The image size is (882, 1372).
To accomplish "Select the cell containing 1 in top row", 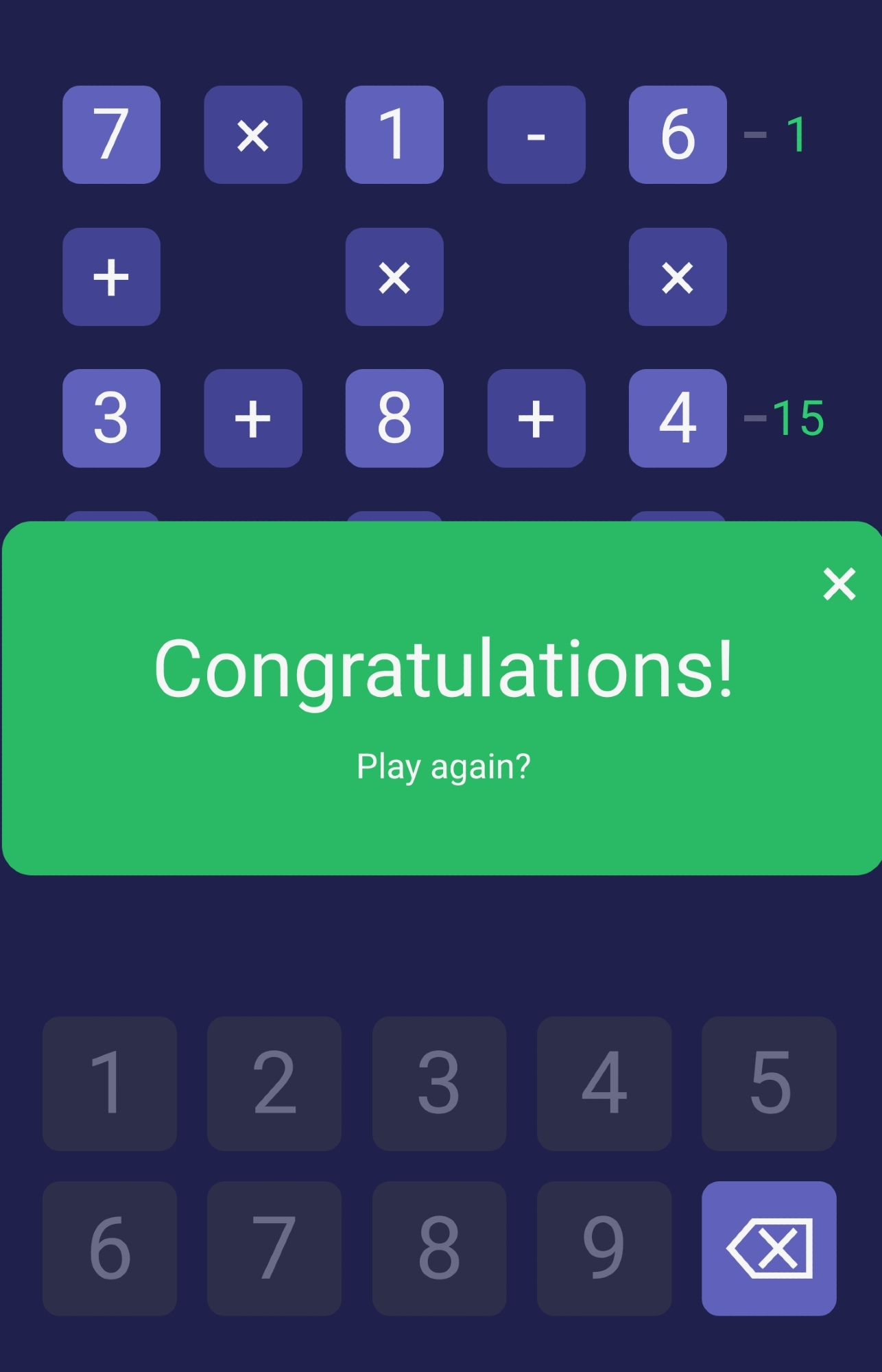I will click(x=394, y=134).
